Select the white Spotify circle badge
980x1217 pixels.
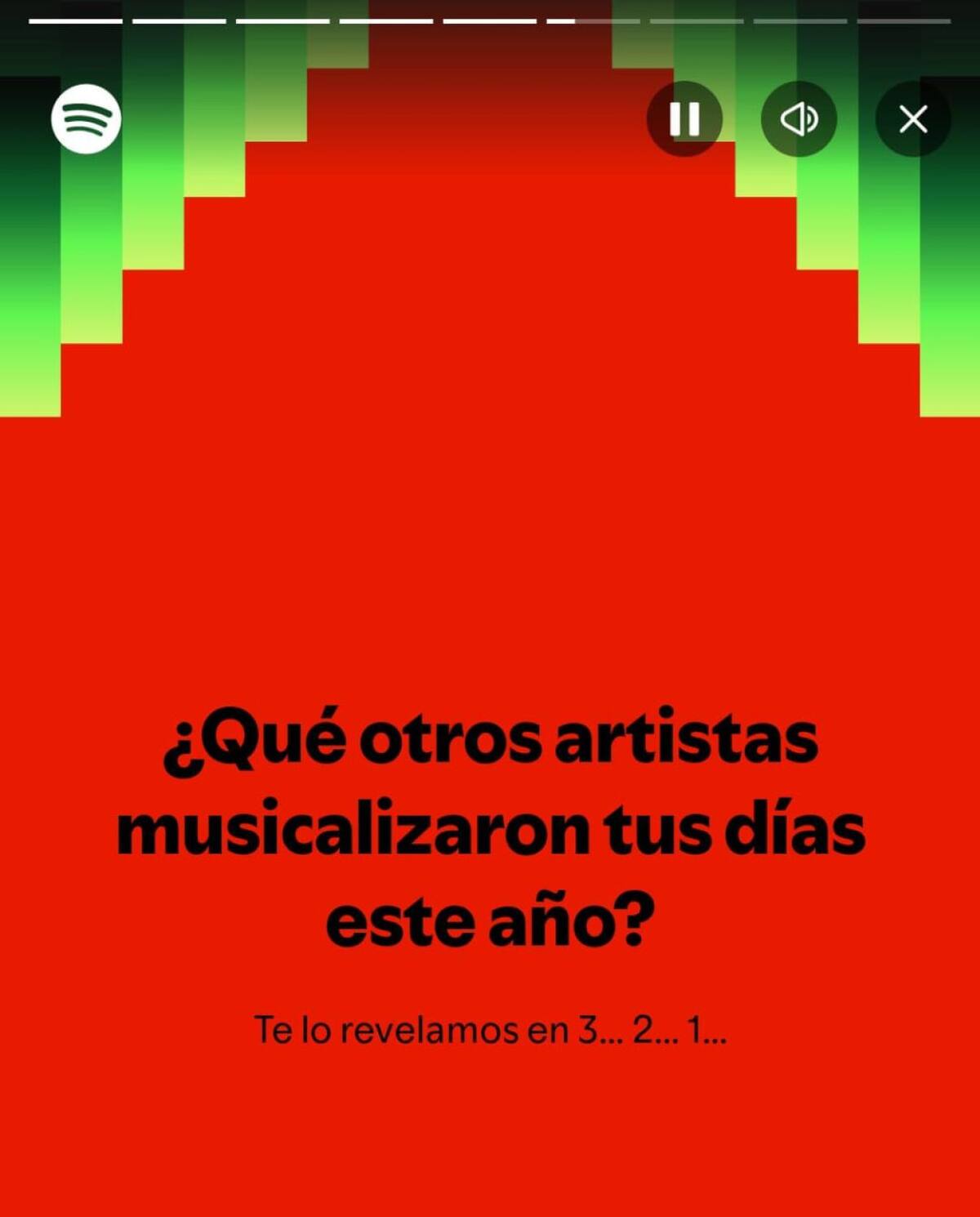click(86, 118)
